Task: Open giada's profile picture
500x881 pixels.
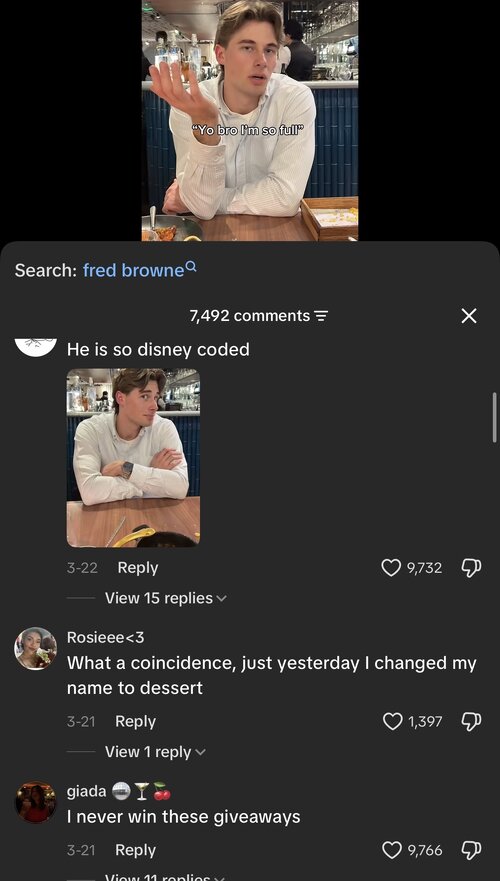Action: [35, 802]
